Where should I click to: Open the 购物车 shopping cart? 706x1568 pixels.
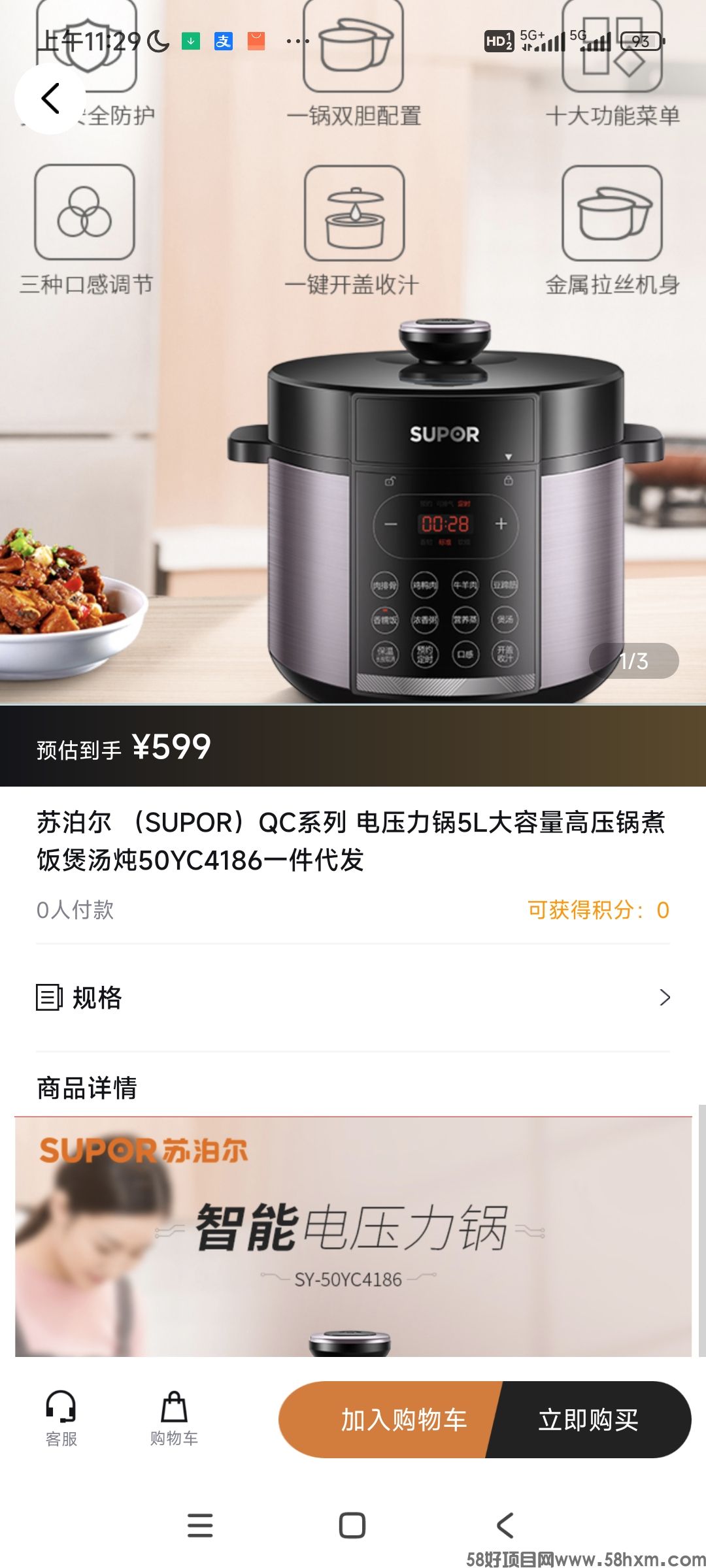pos(174,1418)
